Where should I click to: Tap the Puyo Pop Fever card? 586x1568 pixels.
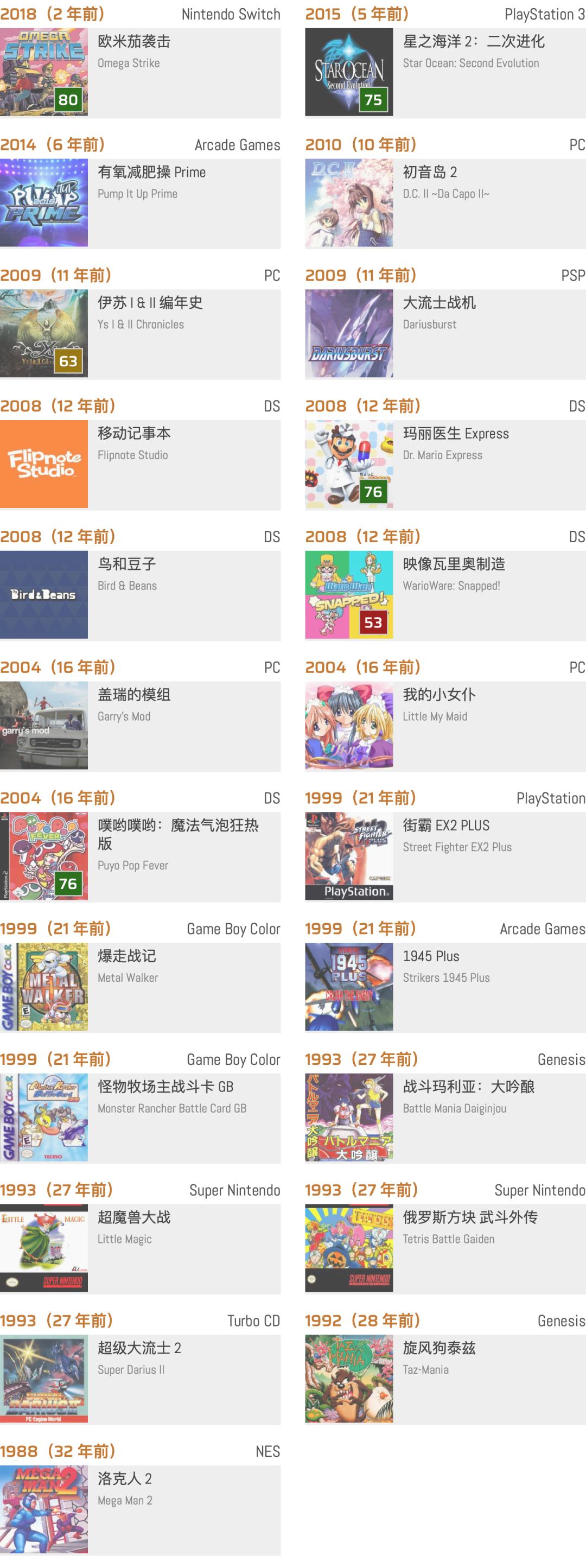[x=140, y=856]
